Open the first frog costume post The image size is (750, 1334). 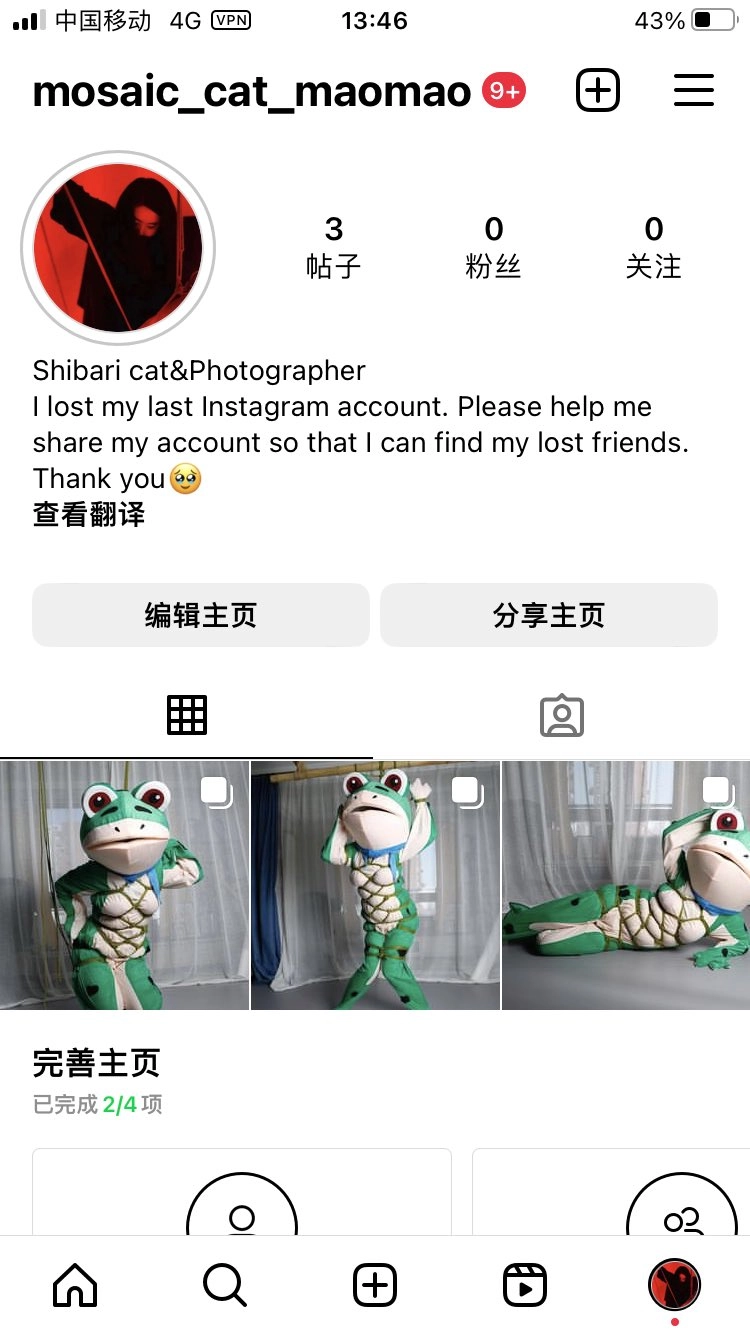(x=124, y=885)
